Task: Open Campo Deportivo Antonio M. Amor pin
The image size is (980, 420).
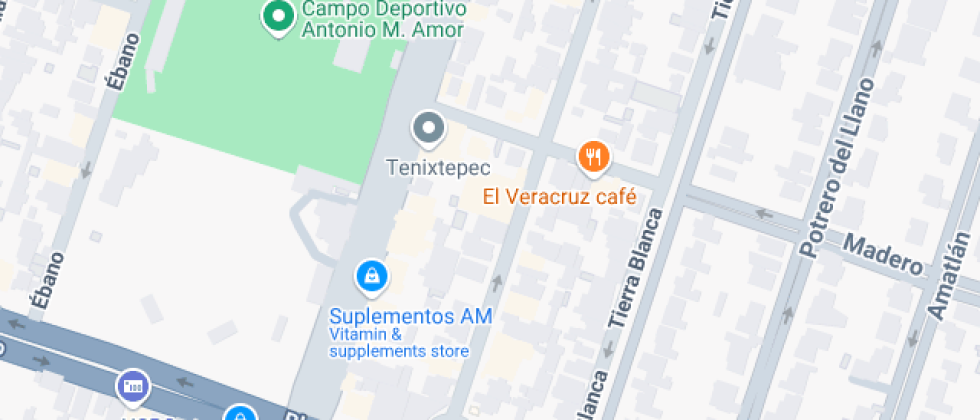Action: coord(277,16)
